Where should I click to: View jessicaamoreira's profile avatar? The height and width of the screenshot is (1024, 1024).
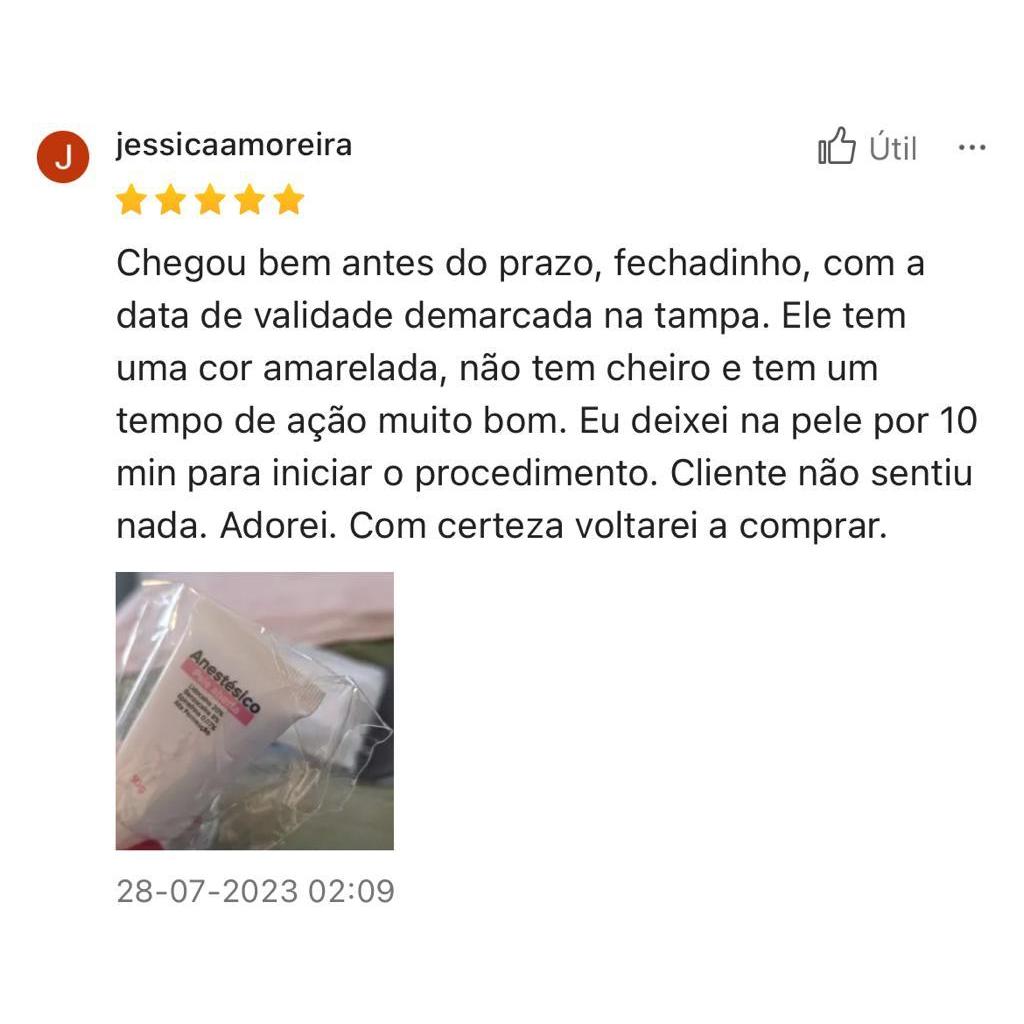(x=63, y=158)
